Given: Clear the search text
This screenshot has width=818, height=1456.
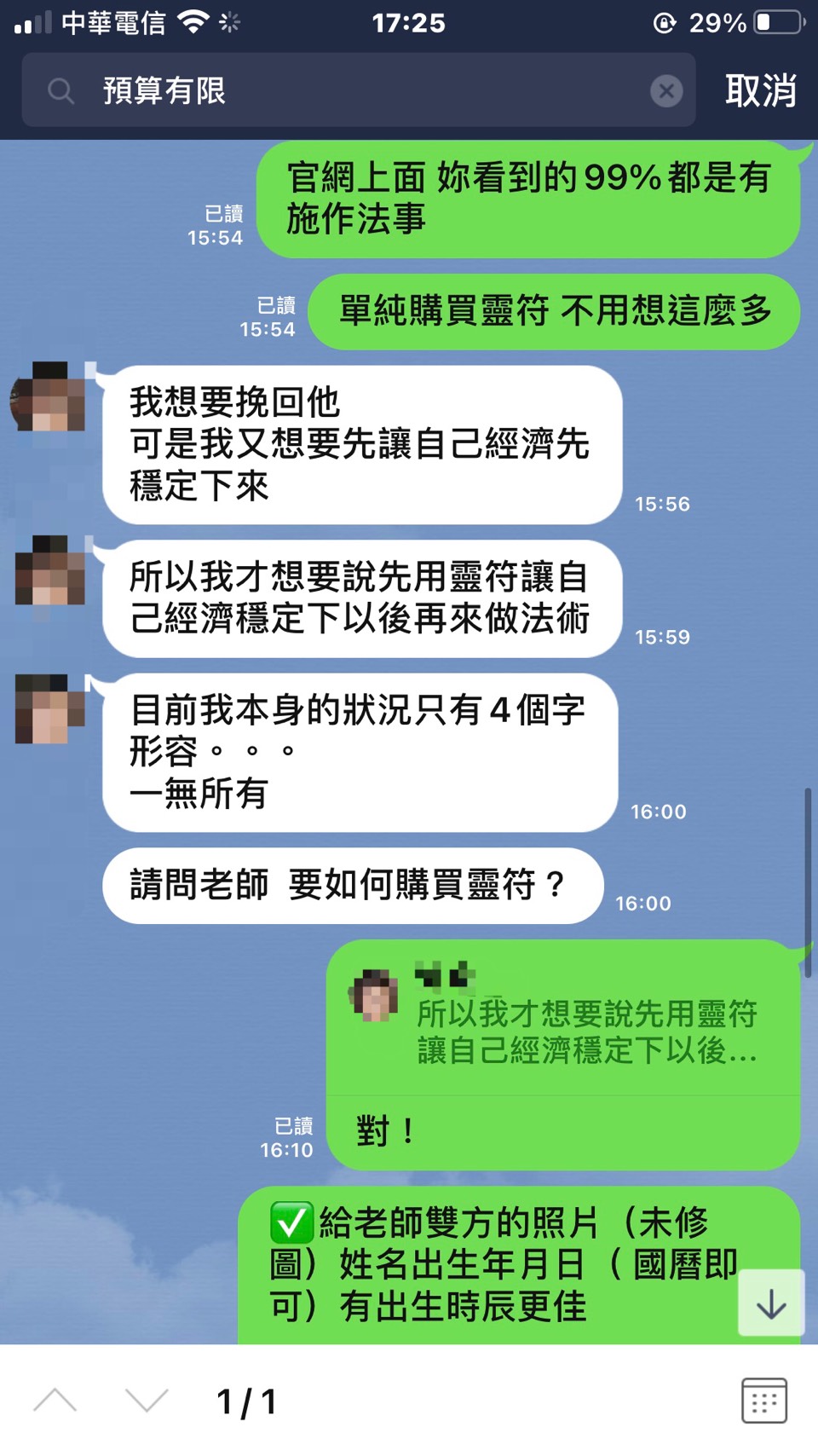Looking at the screenshot, I should tap(666, 90).
